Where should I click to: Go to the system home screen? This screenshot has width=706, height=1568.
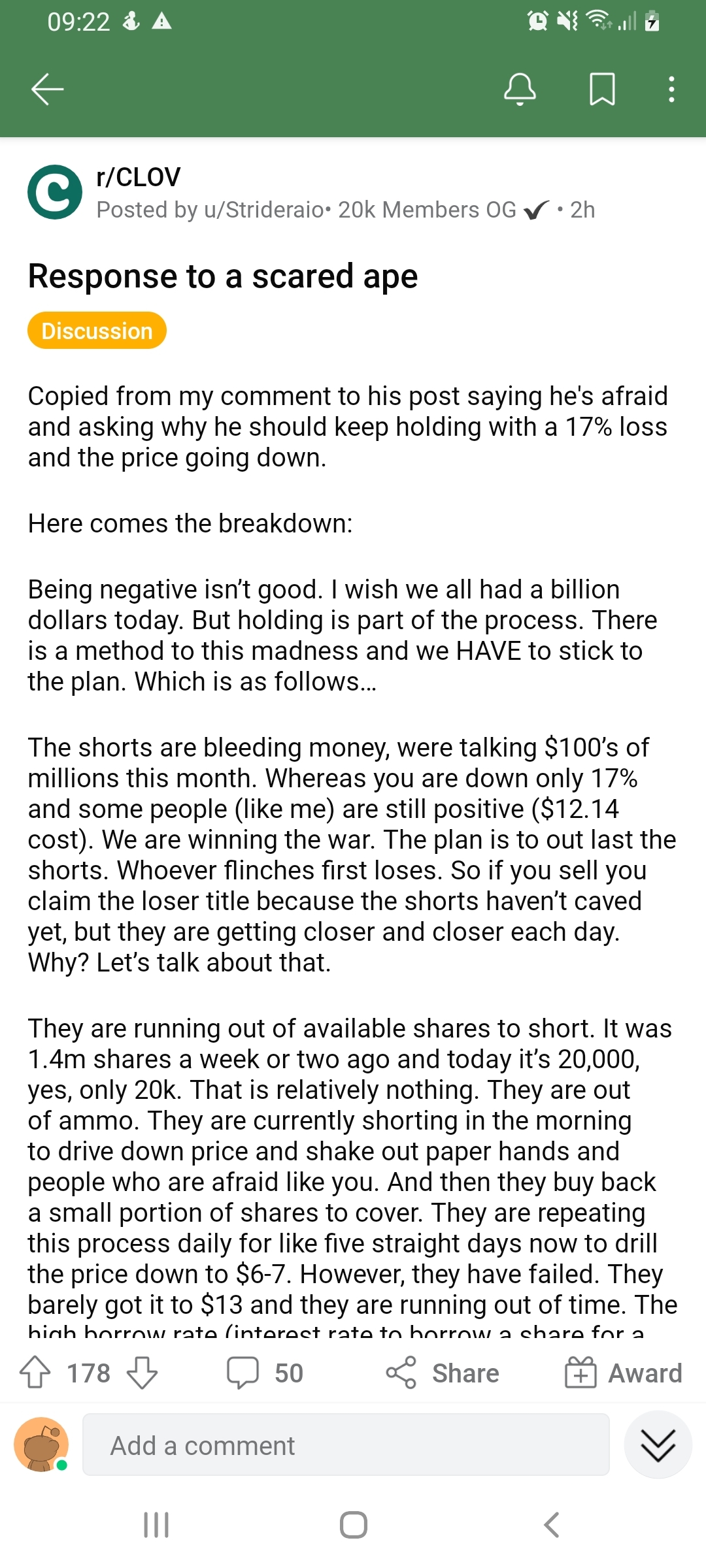point(353,1525)
